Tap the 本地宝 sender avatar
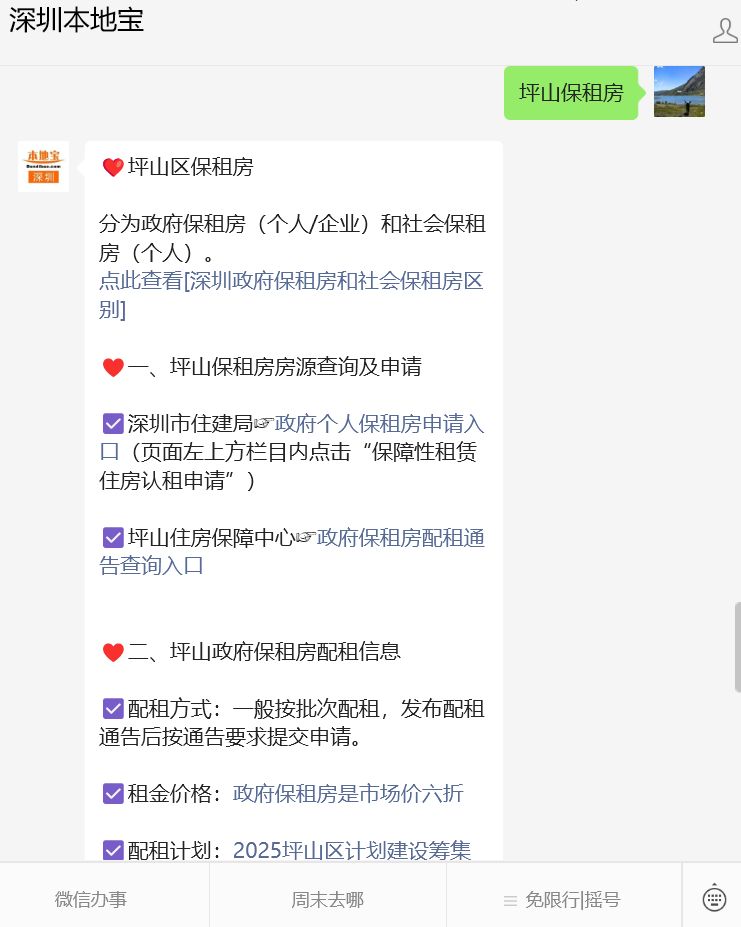 [x=43, y=166]
